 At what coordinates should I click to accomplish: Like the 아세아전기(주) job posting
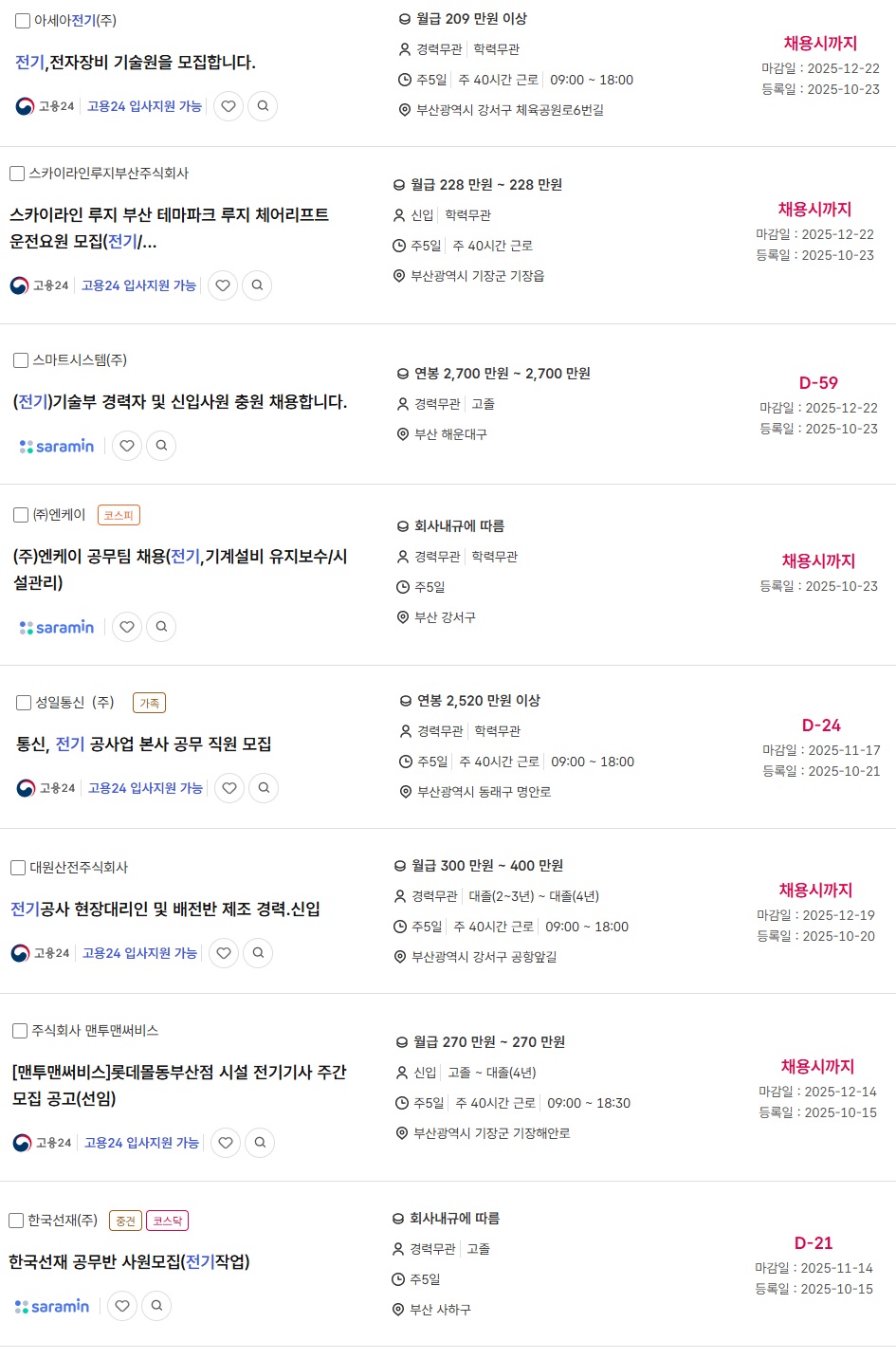tap(229, 106)
